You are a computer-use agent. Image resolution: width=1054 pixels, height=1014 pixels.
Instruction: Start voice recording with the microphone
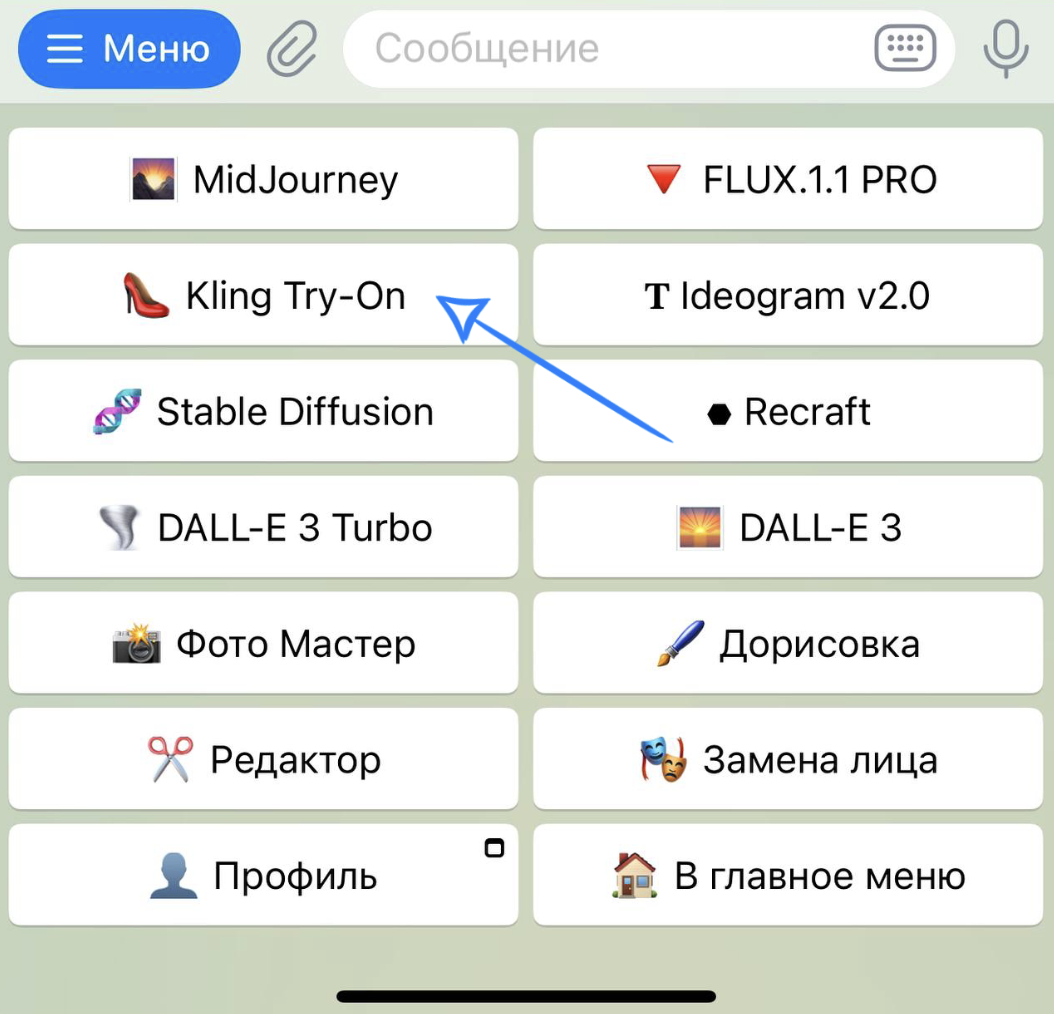point(1006,49)
